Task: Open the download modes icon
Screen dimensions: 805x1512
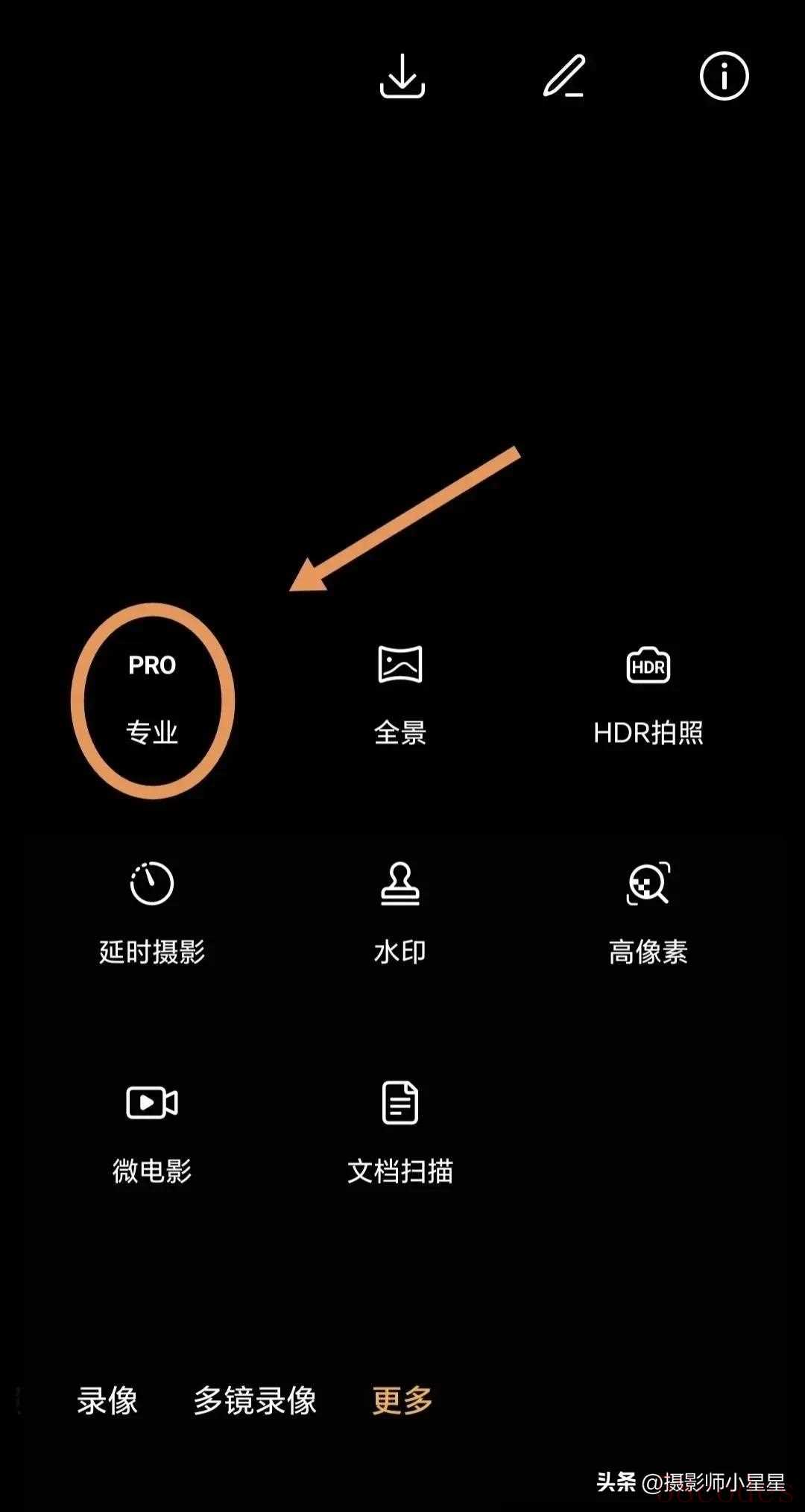Action: click(x=402, y=76)
